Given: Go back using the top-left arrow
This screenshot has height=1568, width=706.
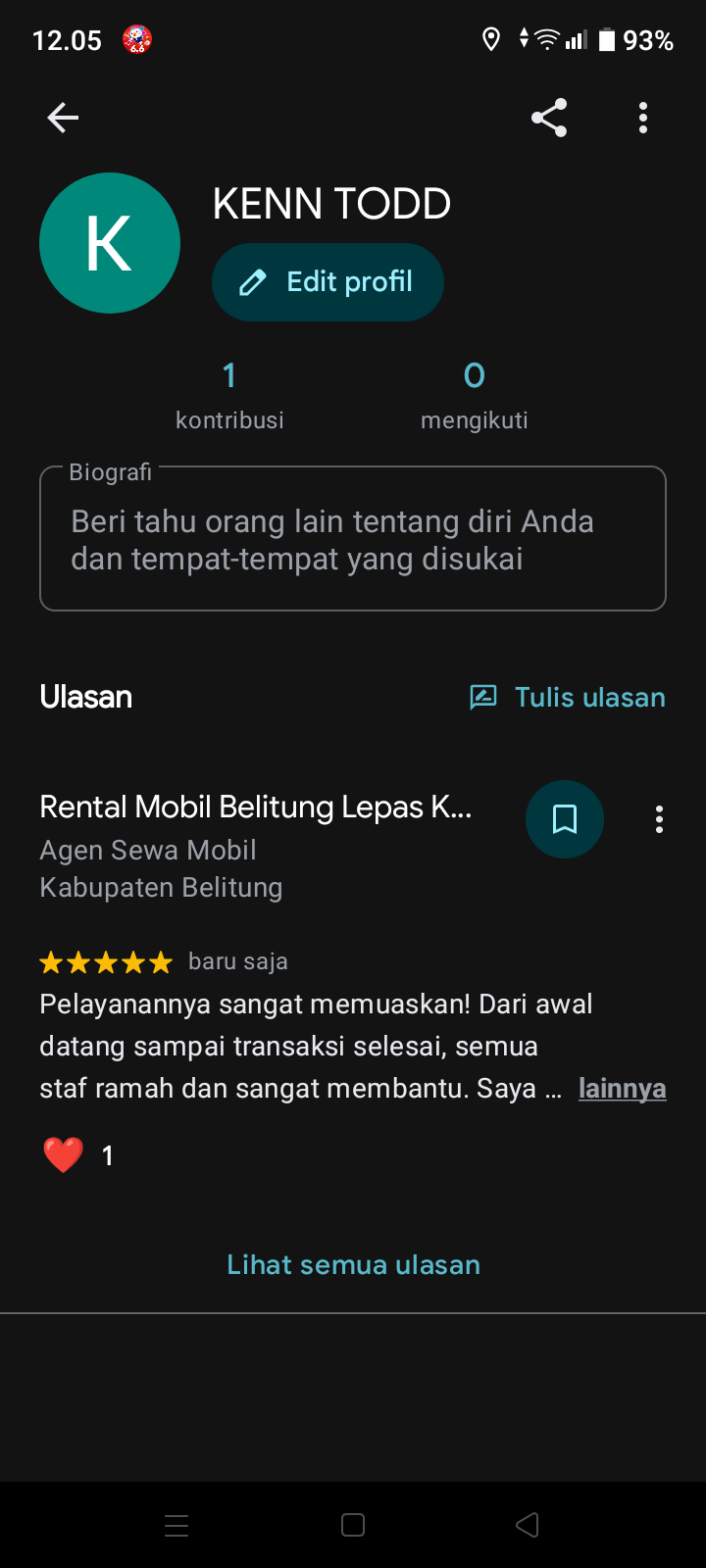Looking at the screenshot, I should (x=63, y=119).
